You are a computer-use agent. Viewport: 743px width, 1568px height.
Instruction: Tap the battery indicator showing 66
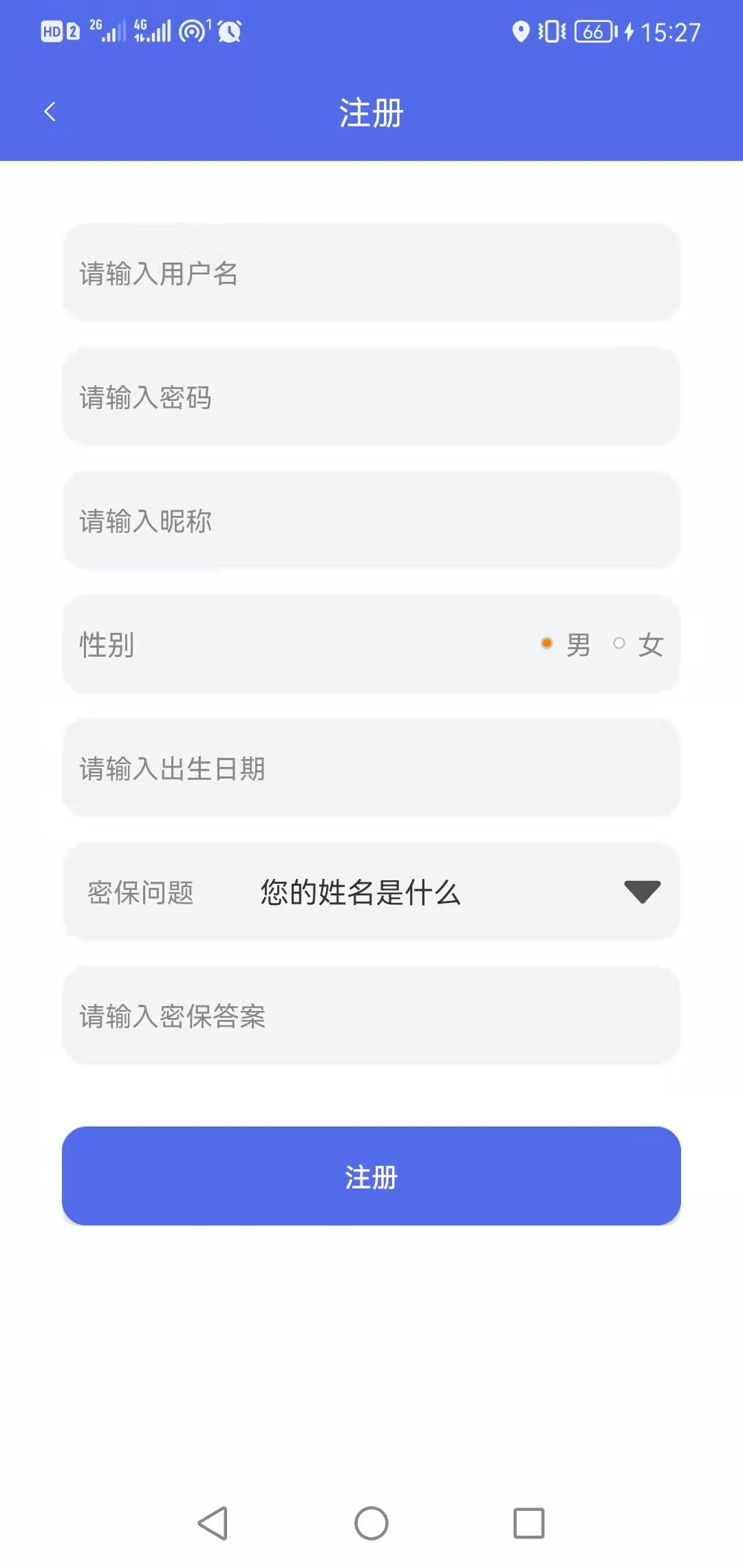click(x=594, y=30)
